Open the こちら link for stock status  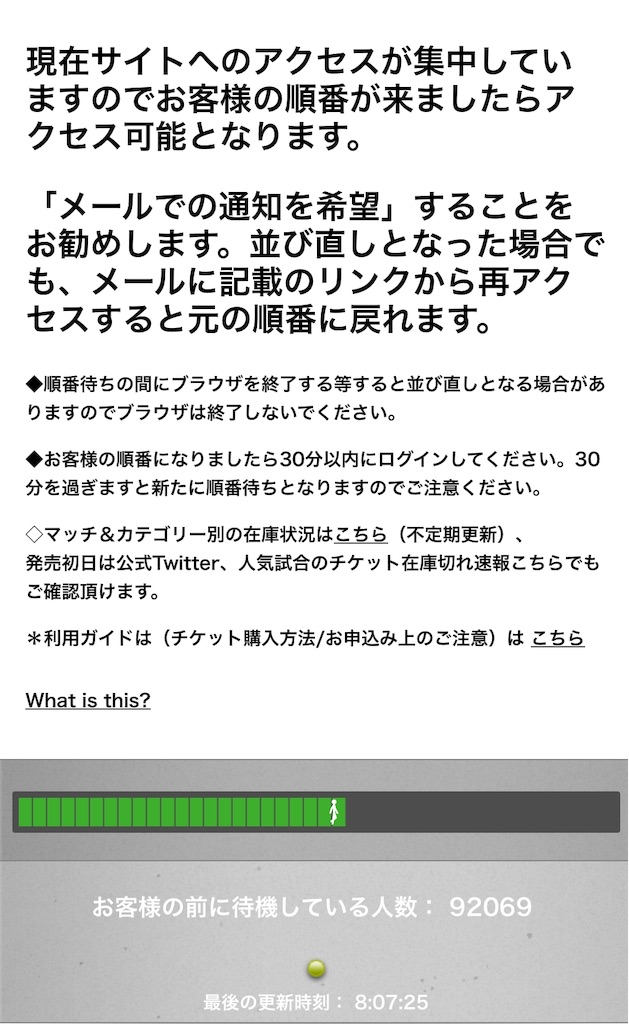(361, 535)
